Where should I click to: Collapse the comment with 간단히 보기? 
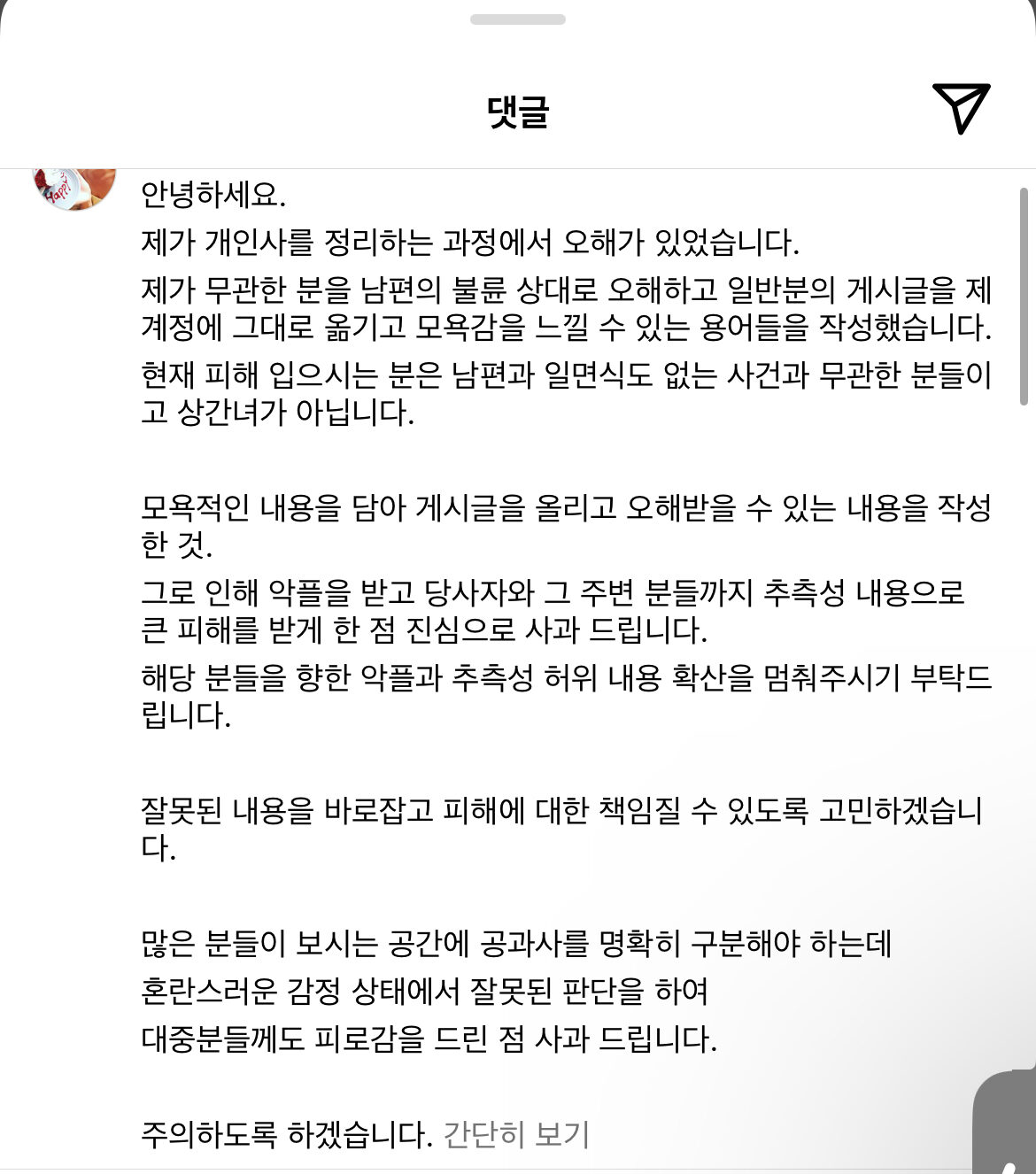point(516,1134)
